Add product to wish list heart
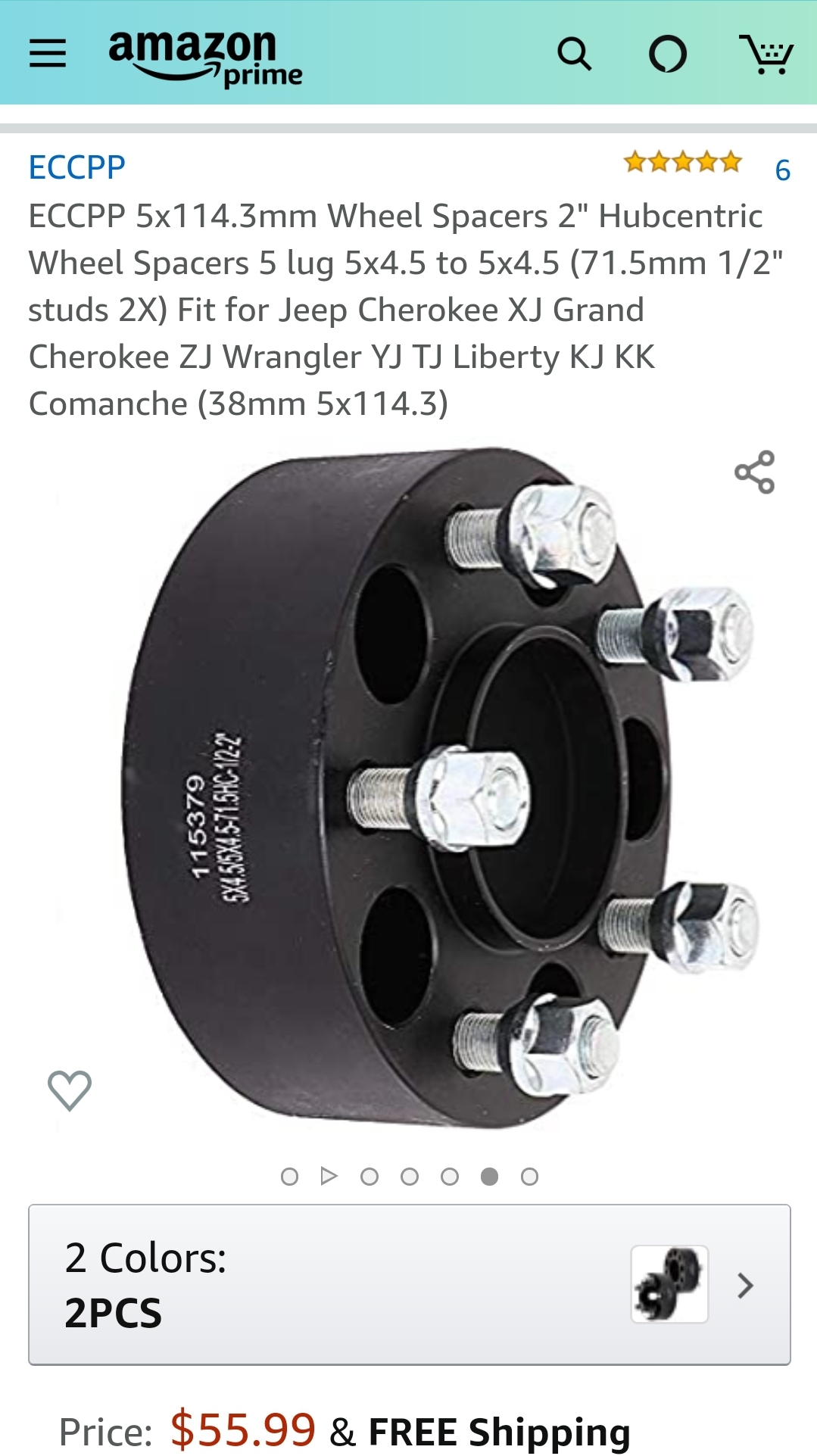Image resolution: width=817 pixels, height=1456 pixels. (70, 1090)
